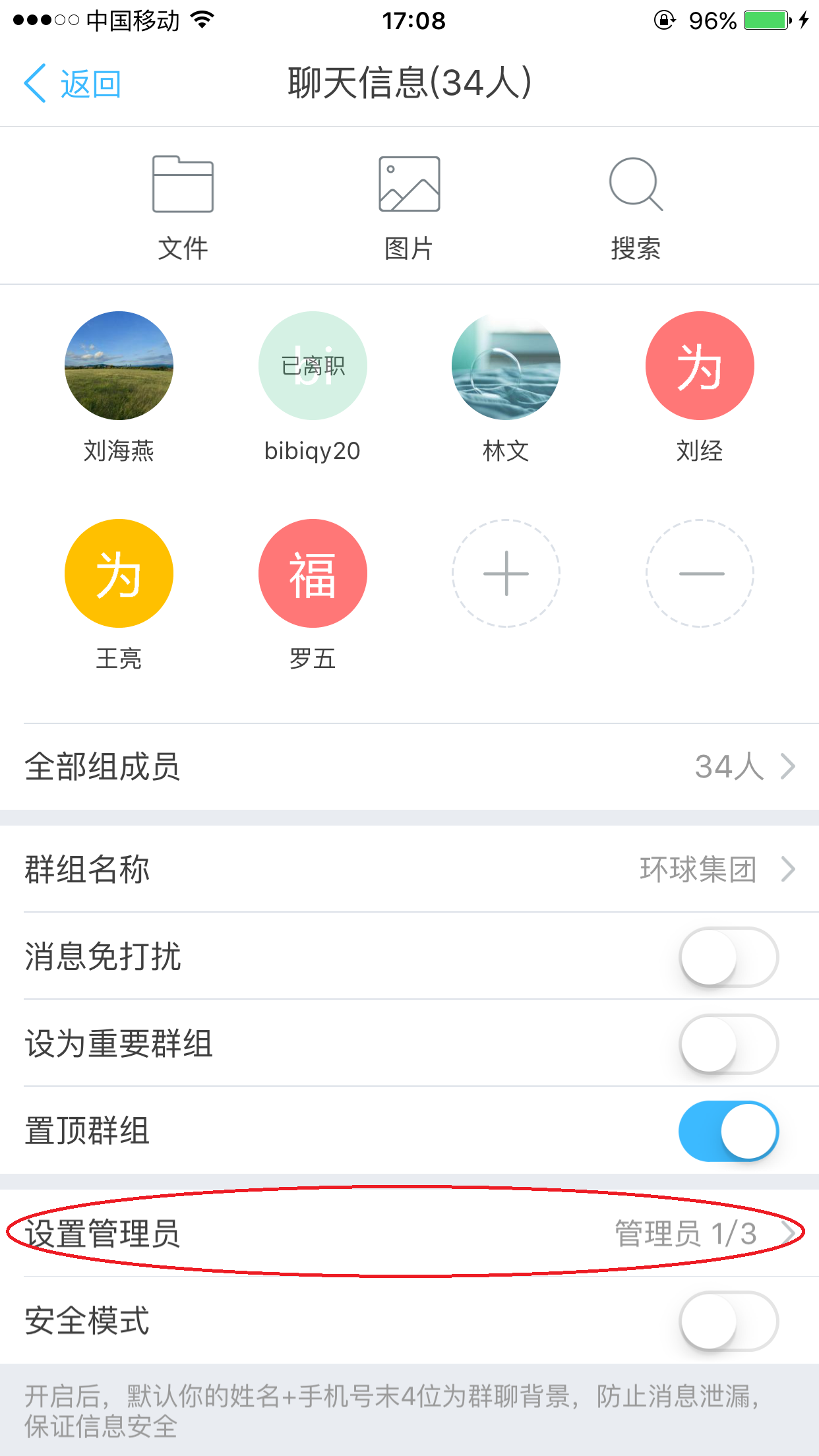This screenshot has width=819, height=1456.
Task: Open 设置管理员 admin settings
Action: 409,1233
